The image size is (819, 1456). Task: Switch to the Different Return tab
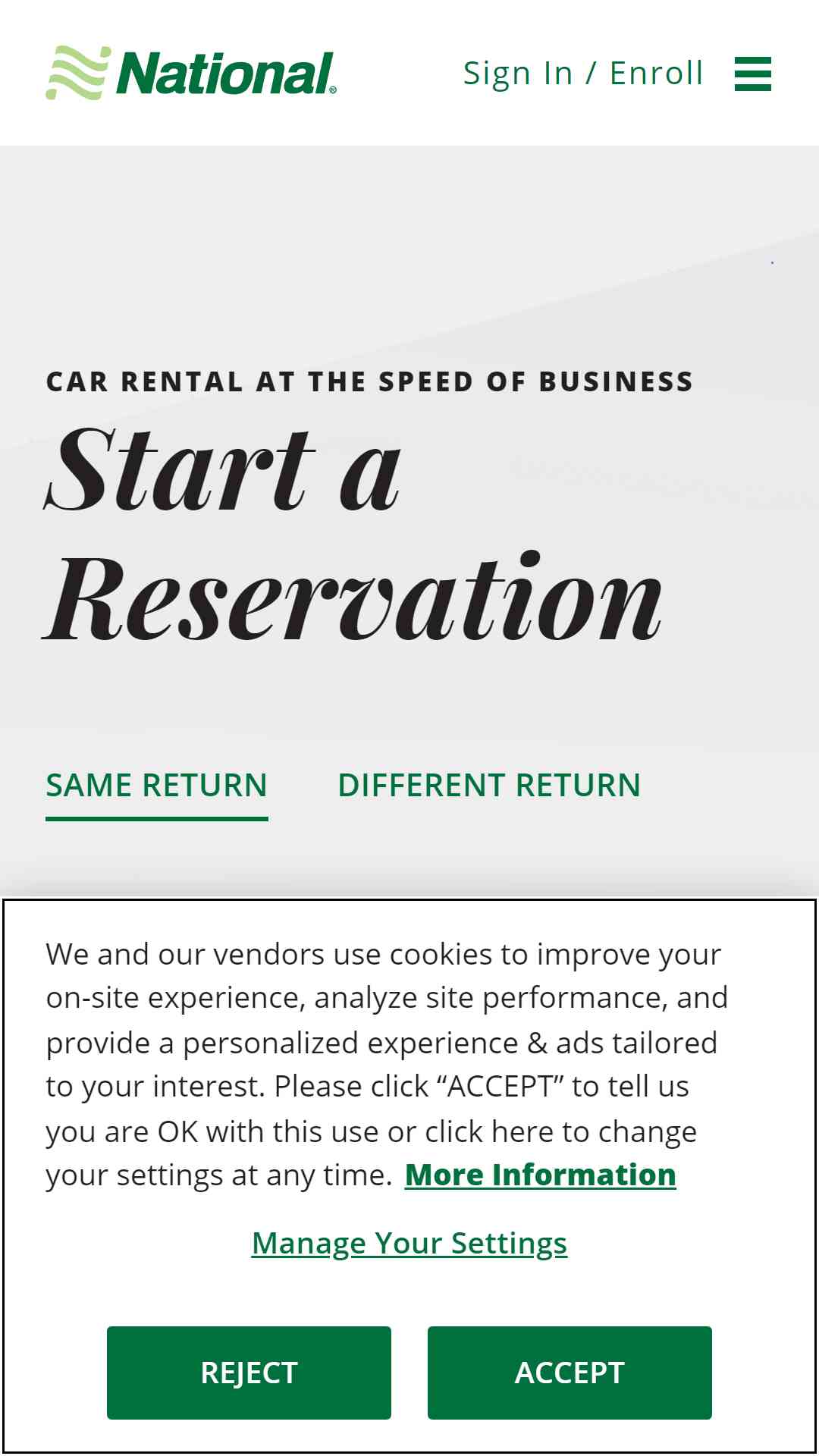[x=489, y=786]
